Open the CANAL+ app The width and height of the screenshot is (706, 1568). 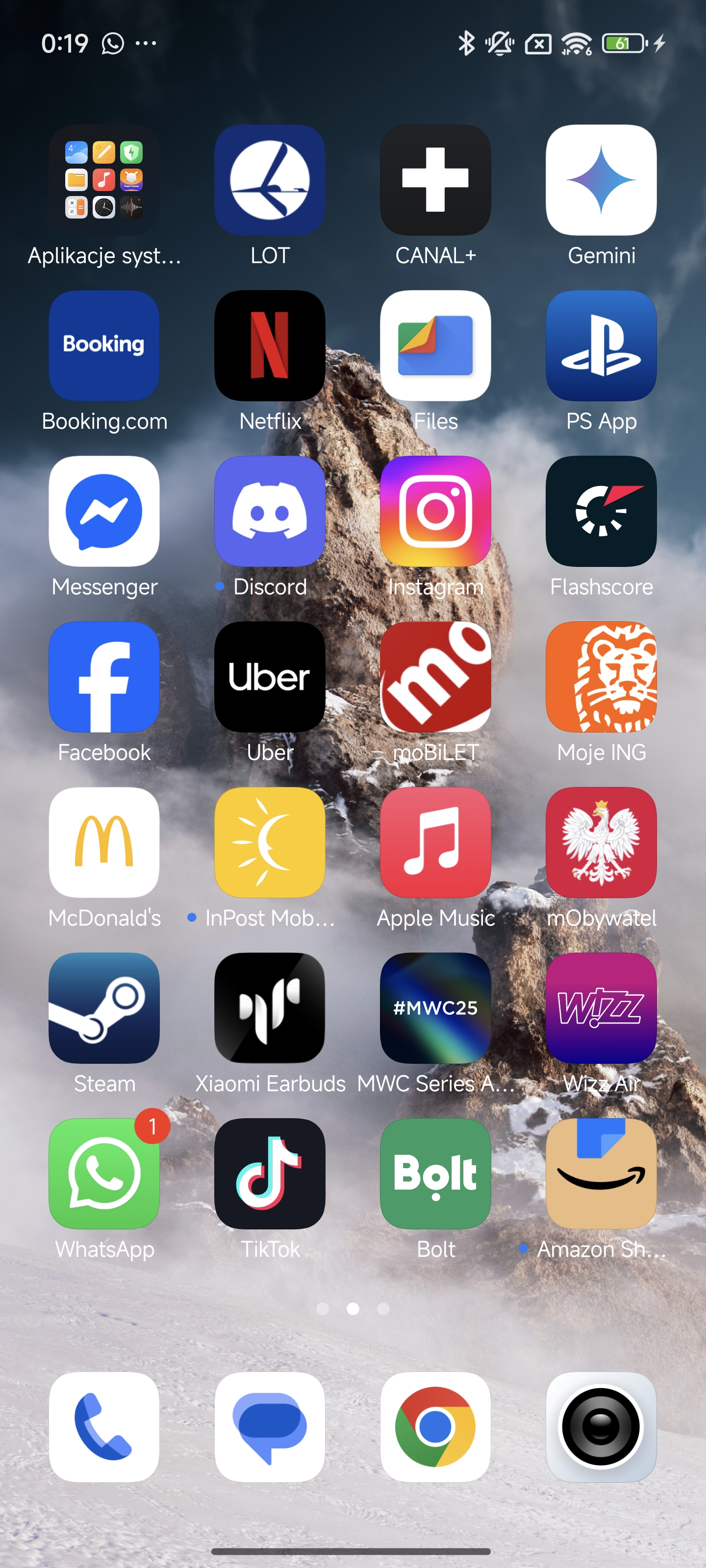click(x=435, y=180)
